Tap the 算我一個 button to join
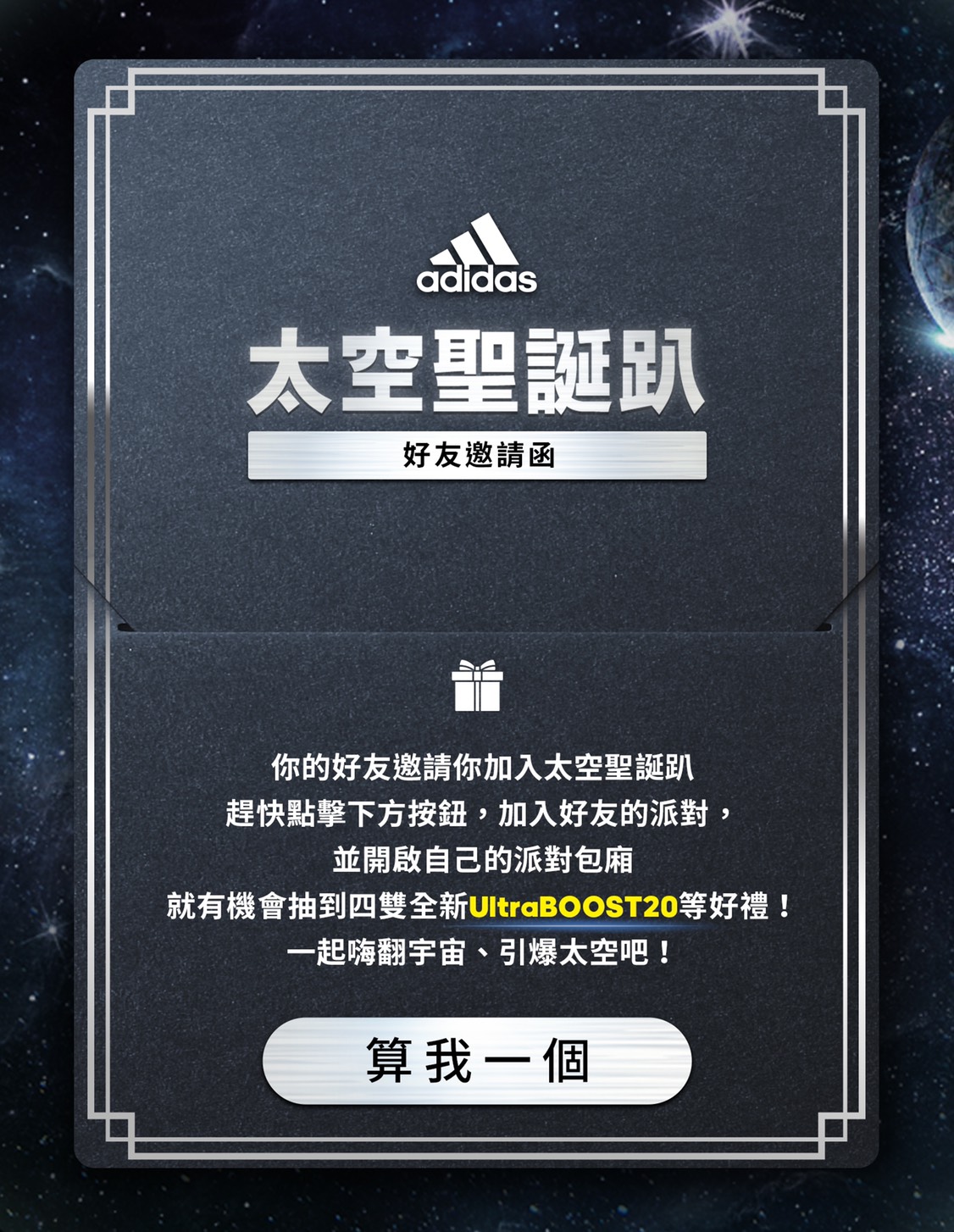Viewport: 954px width, 1232px height. (477, 1060)
